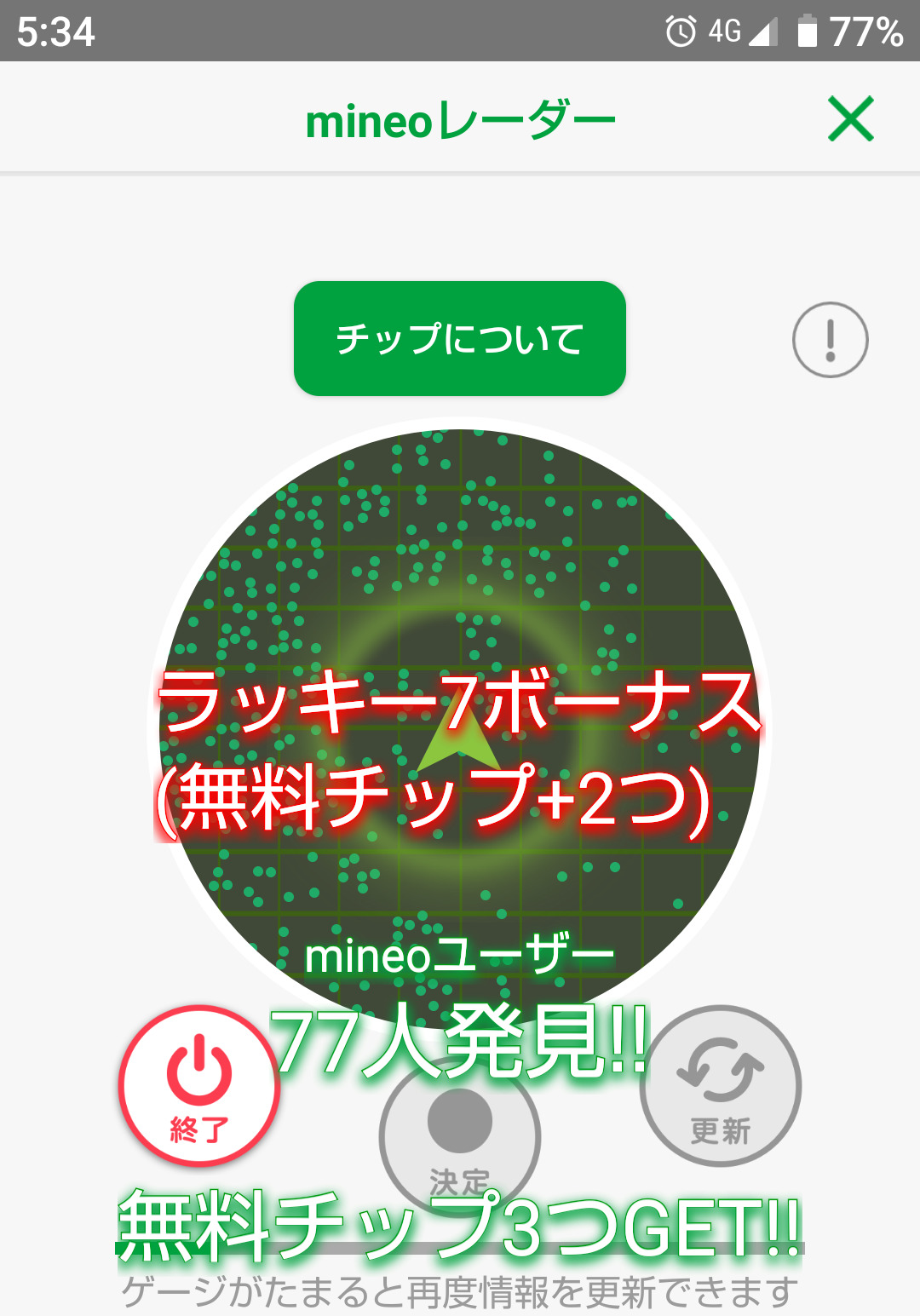The image size is (920, 1316).
Task: Open the チップについて info button
Action: pyautogui.click(x=460, y=338)
